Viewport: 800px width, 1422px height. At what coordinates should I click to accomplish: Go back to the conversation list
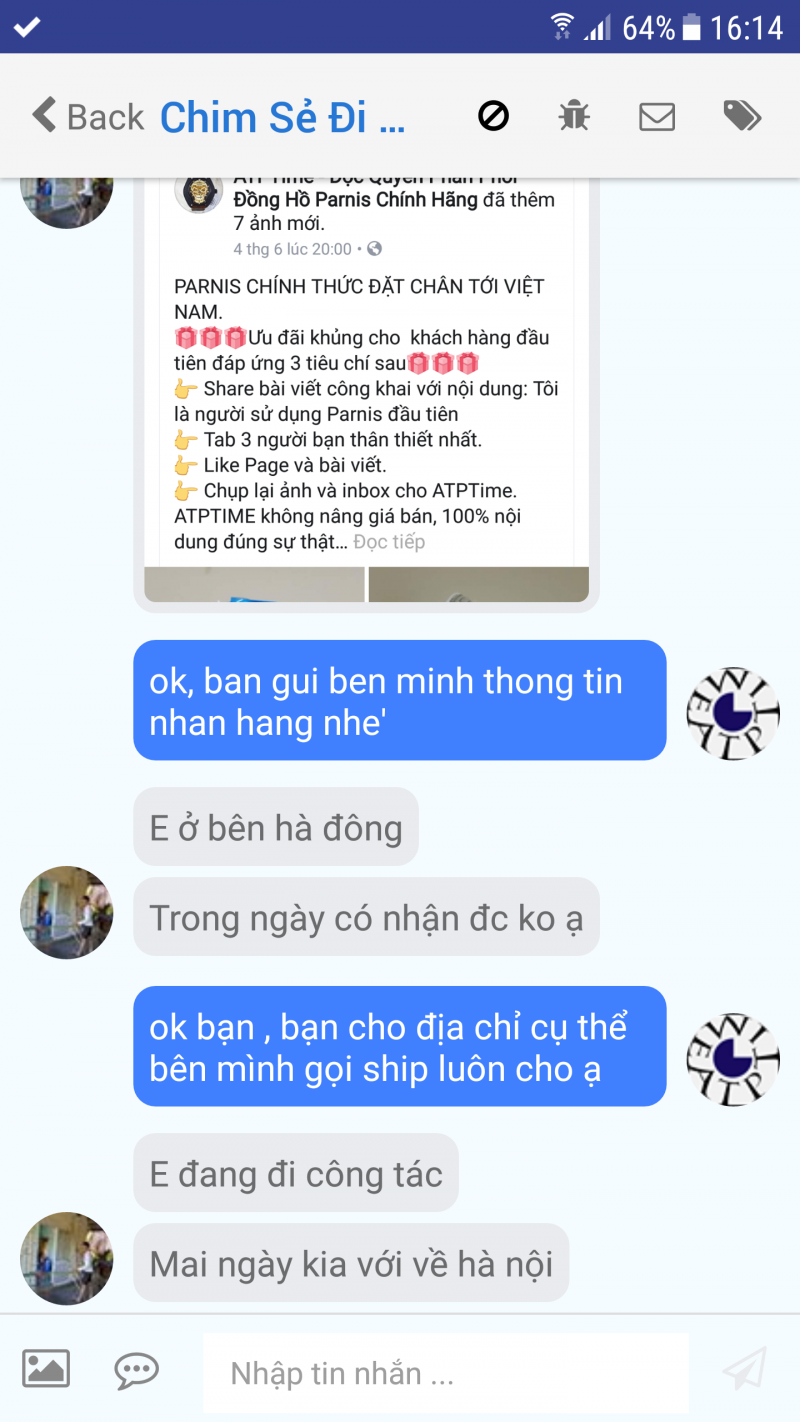pyautogui.click(x=88, y=117)
